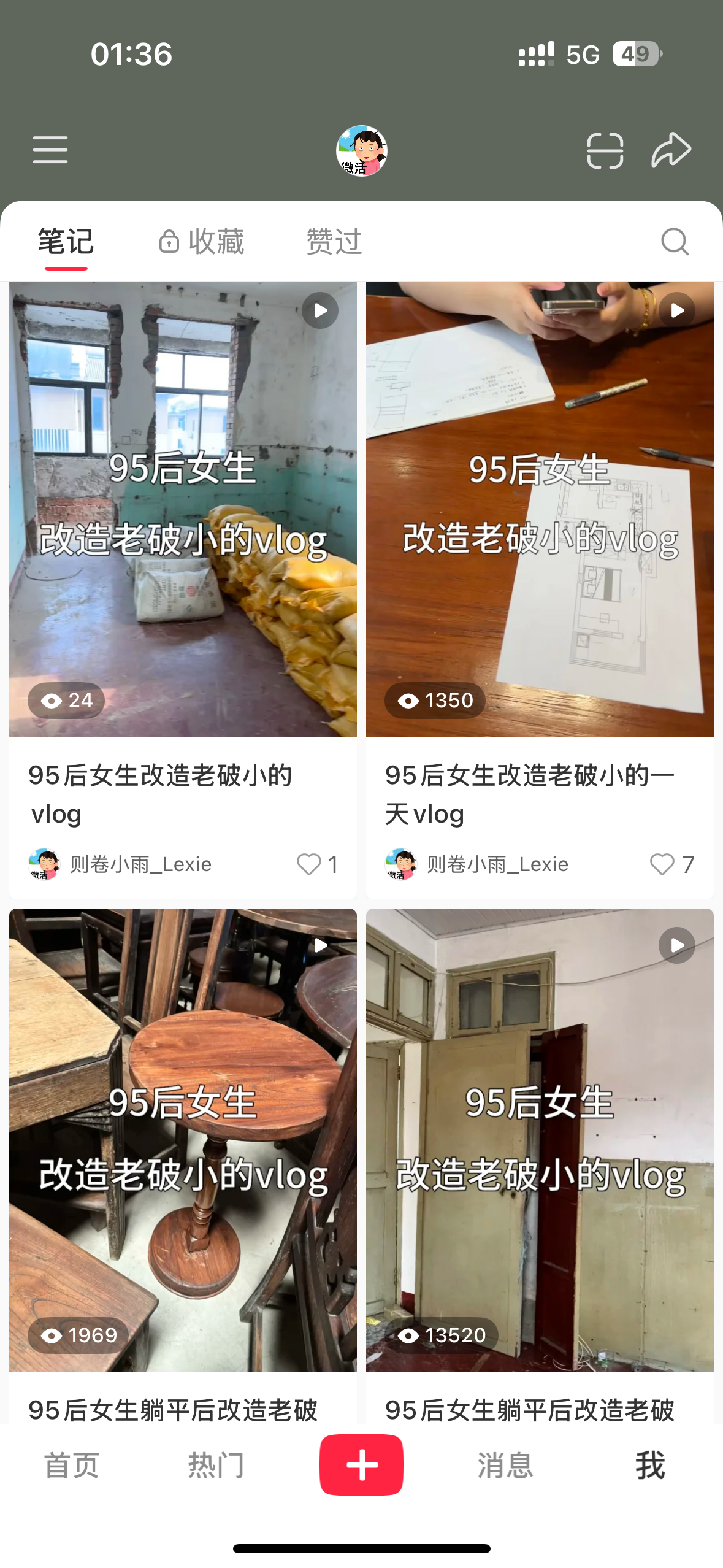The width and height of the screenshot is (723, 1568).
Task: Search within my notes
Action: tap(675, 241)
